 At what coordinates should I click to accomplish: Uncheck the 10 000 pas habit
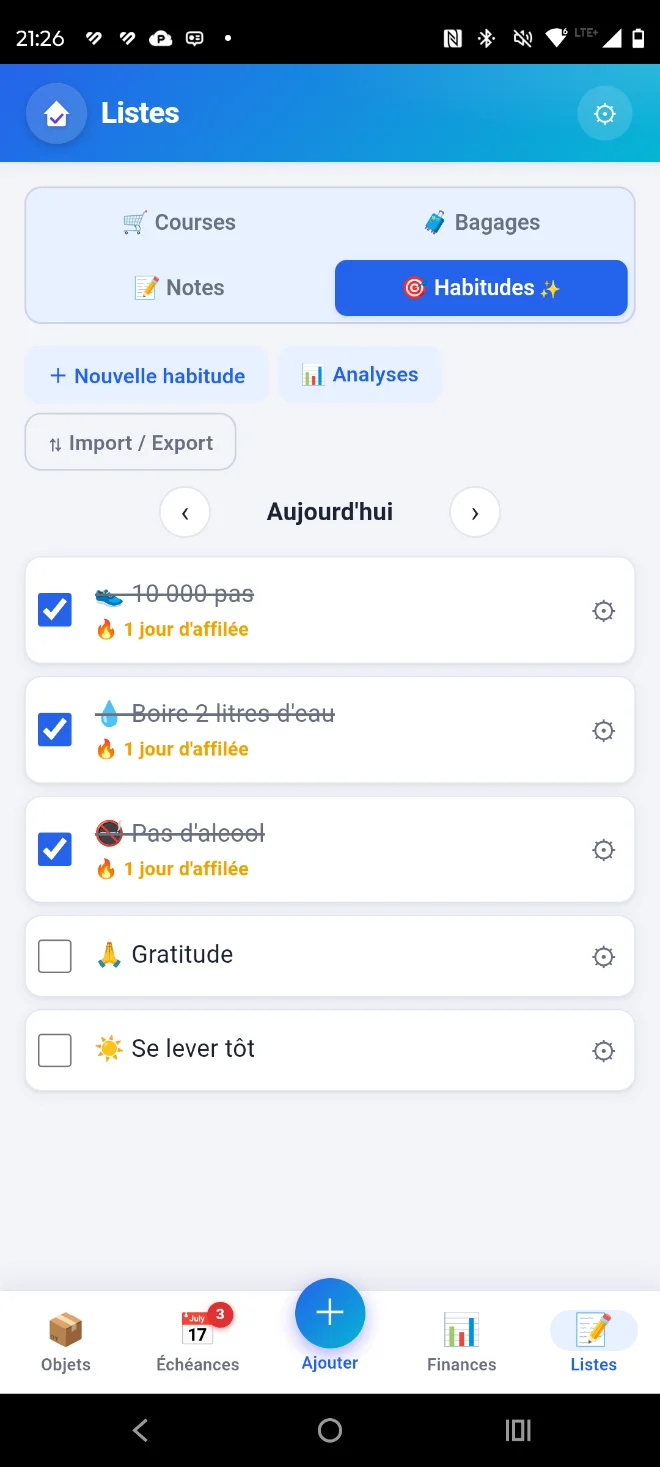(x=55, y=610)
